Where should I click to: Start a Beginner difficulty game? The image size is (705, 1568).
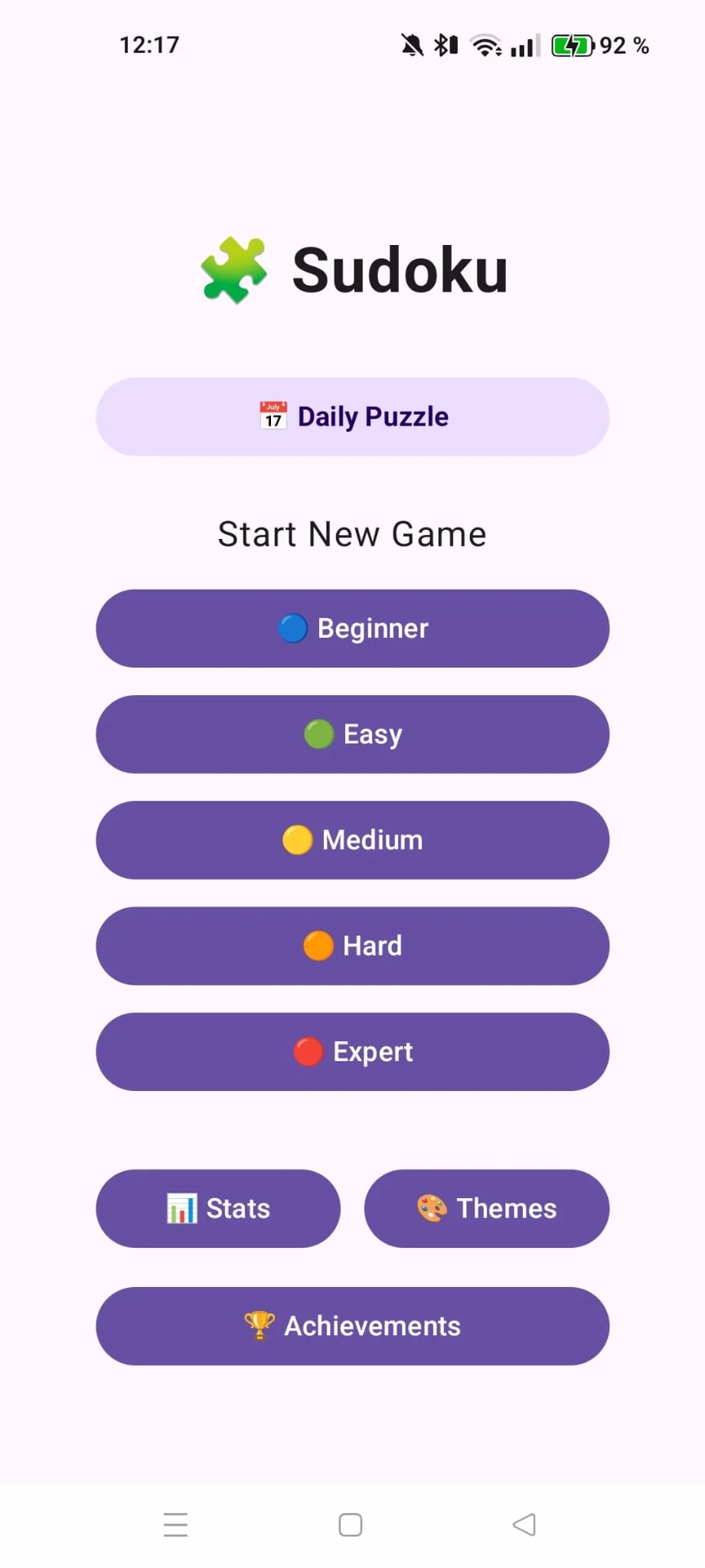point(352,628)
